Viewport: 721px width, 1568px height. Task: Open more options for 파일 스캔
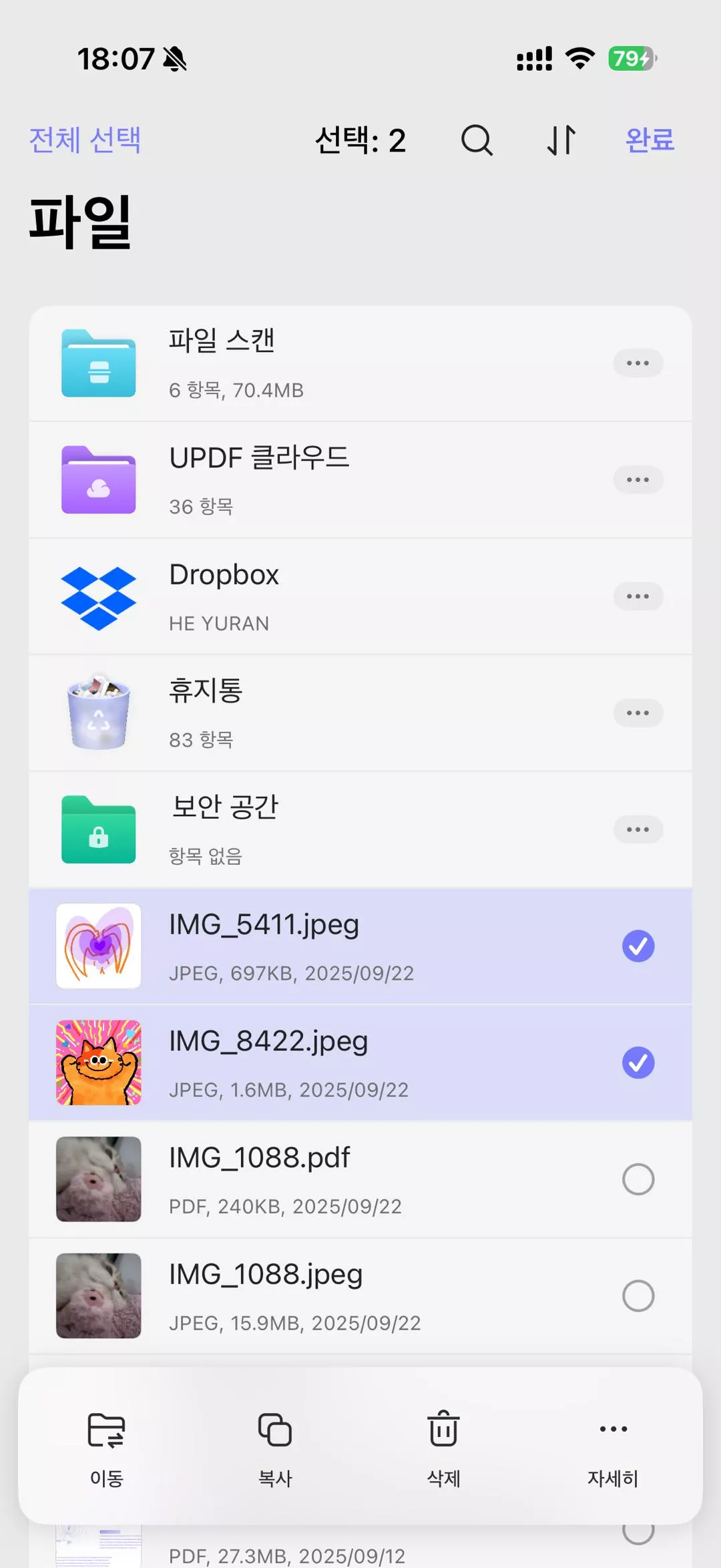(x=638, y=363)
